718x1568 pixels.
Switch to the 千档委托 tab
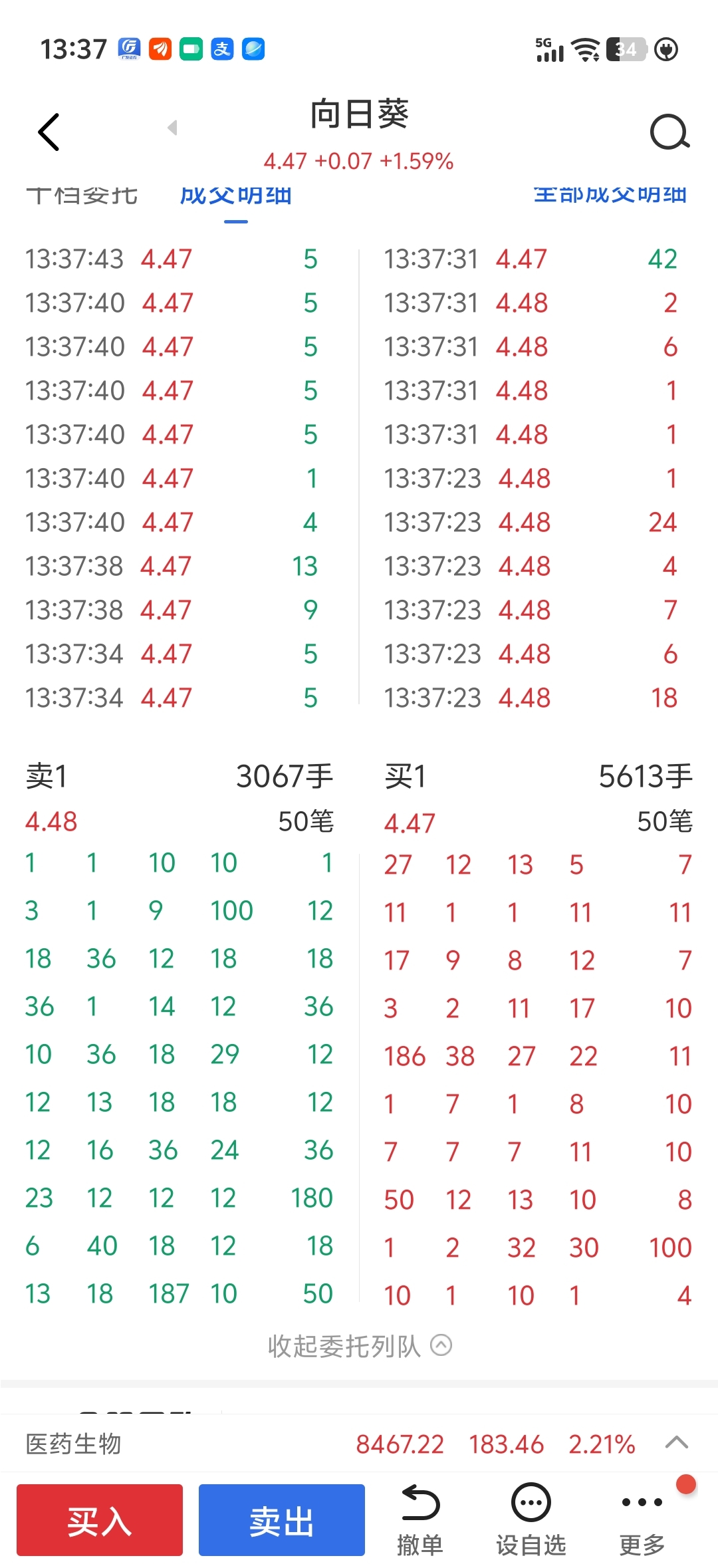(x=82, y=196)
